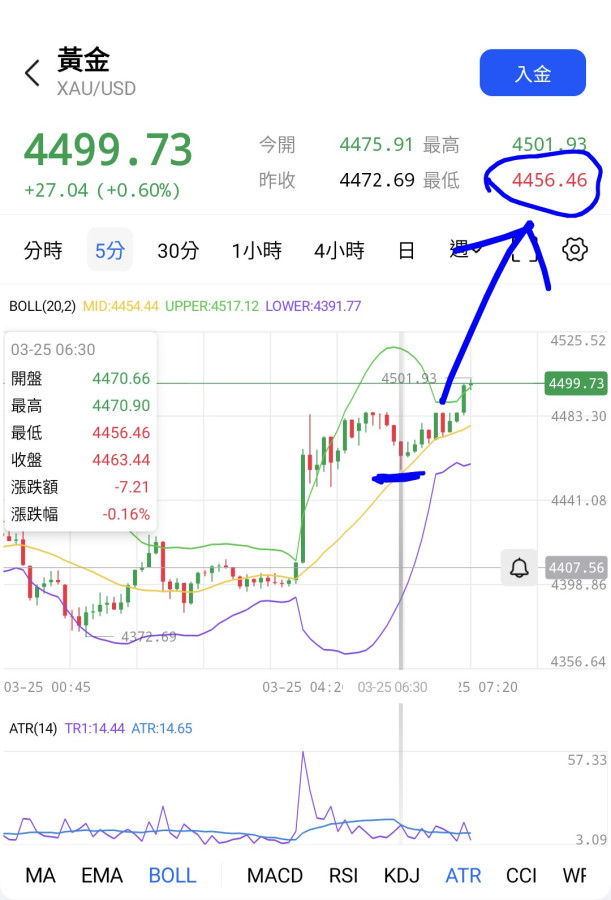
Task: Select the BOLL indicator
Action: pyautogui.click(x=172, y=875)
